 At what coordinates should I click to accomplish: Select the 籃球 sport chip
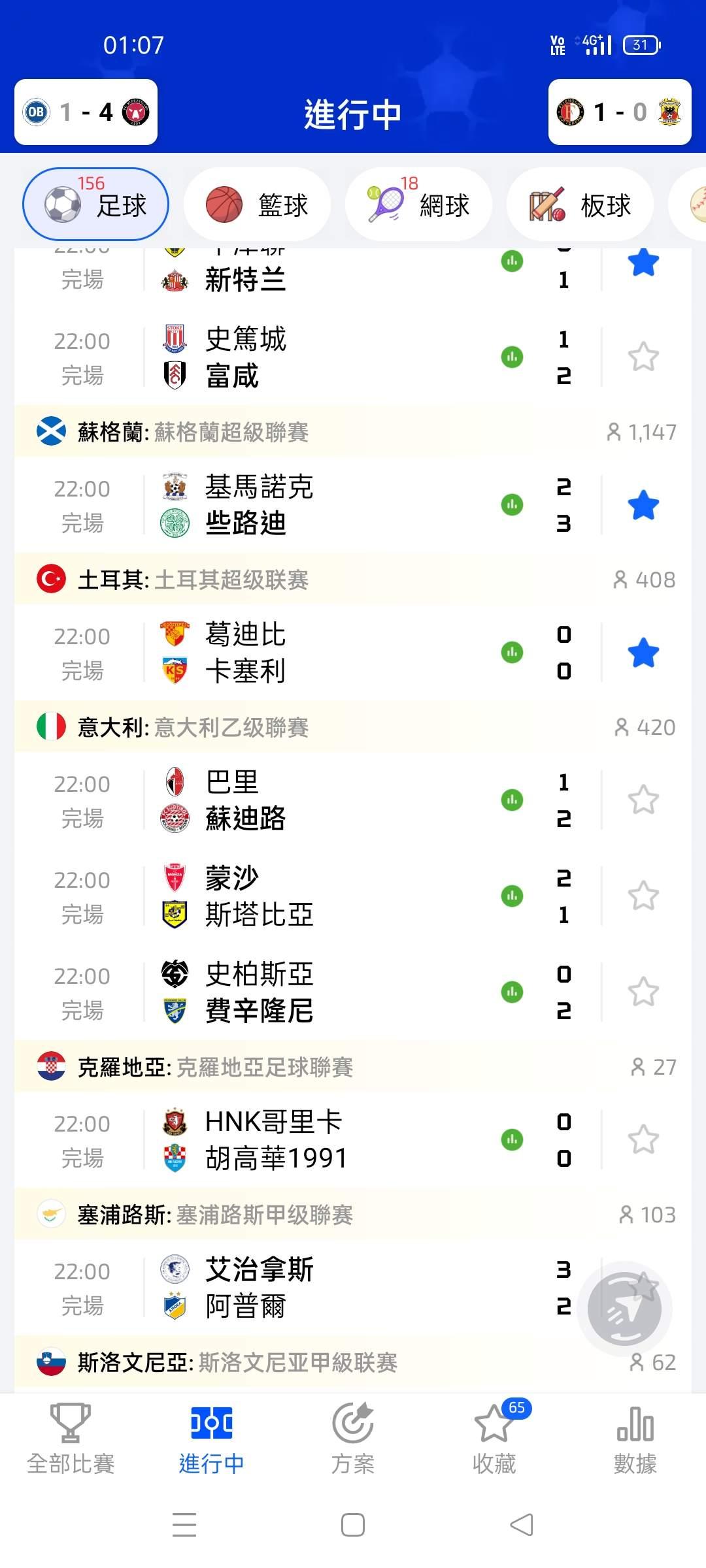click(257, 205)
